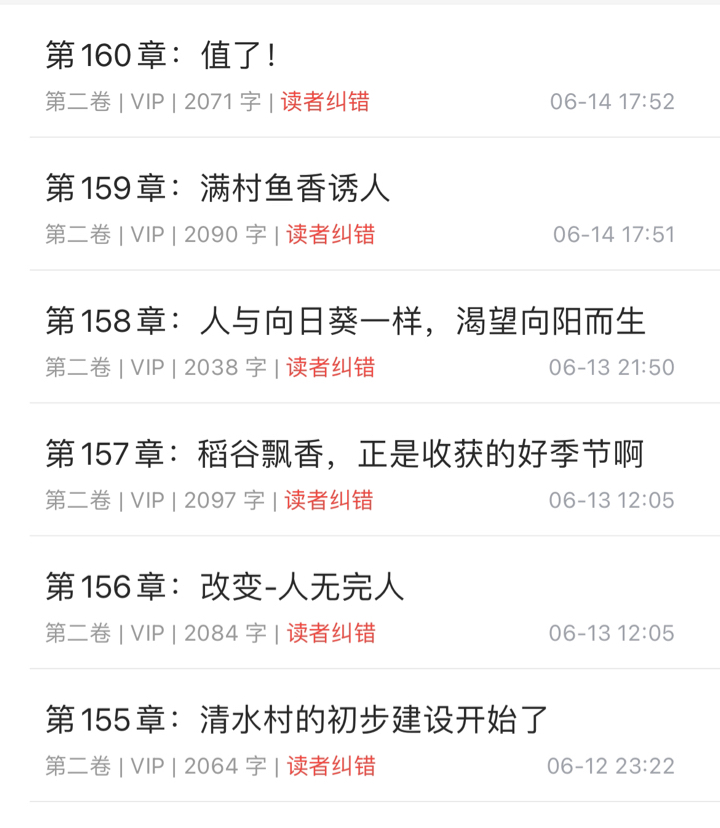Tap 读者纠错 link for chapter 159

click(x=331, y=235)
